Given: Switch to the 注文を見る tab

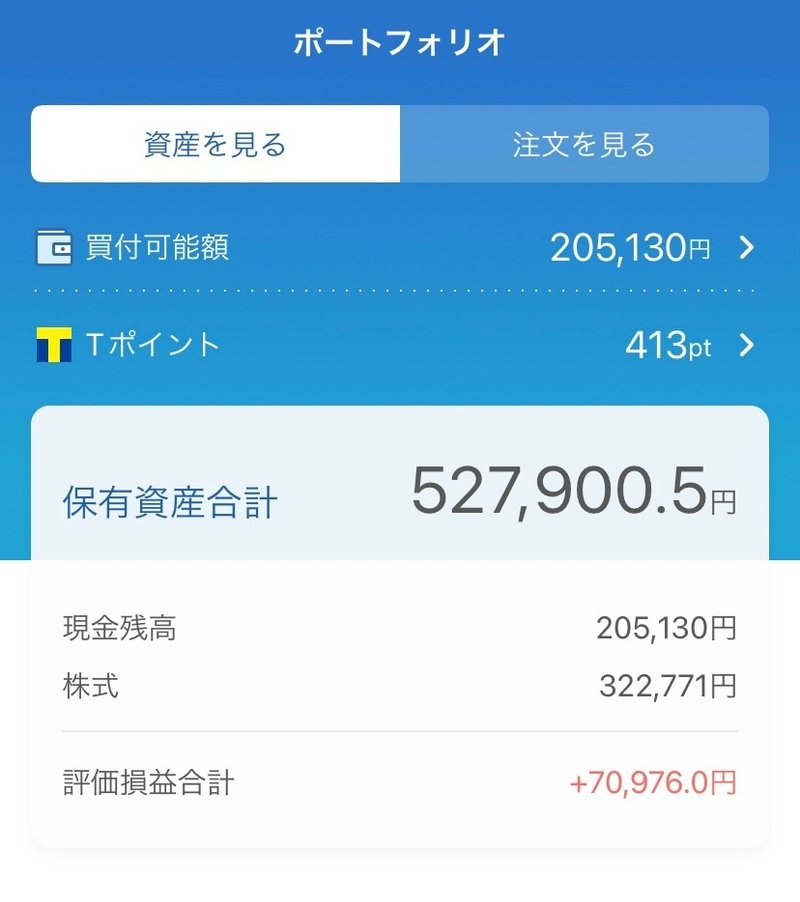Looking at the screenshot, I should 584,144.
